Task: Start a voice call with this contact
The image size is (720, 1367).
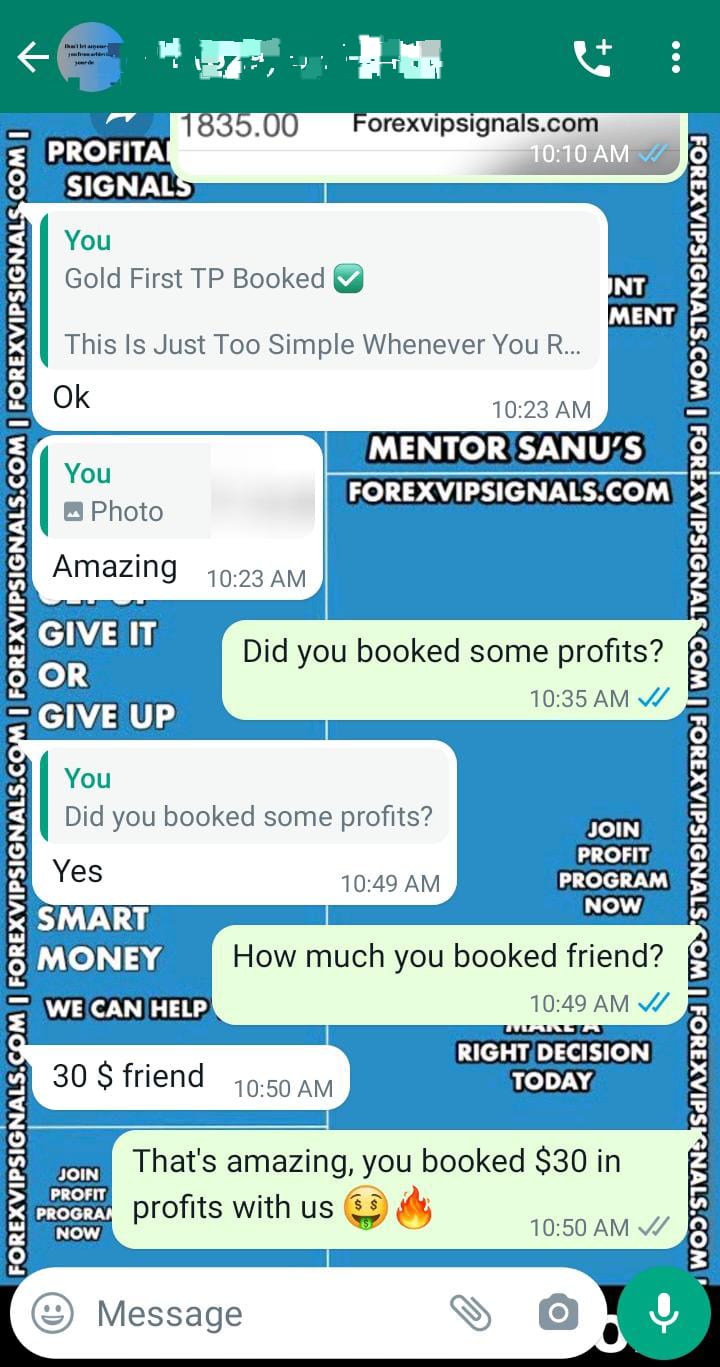Action: [592, 58]
